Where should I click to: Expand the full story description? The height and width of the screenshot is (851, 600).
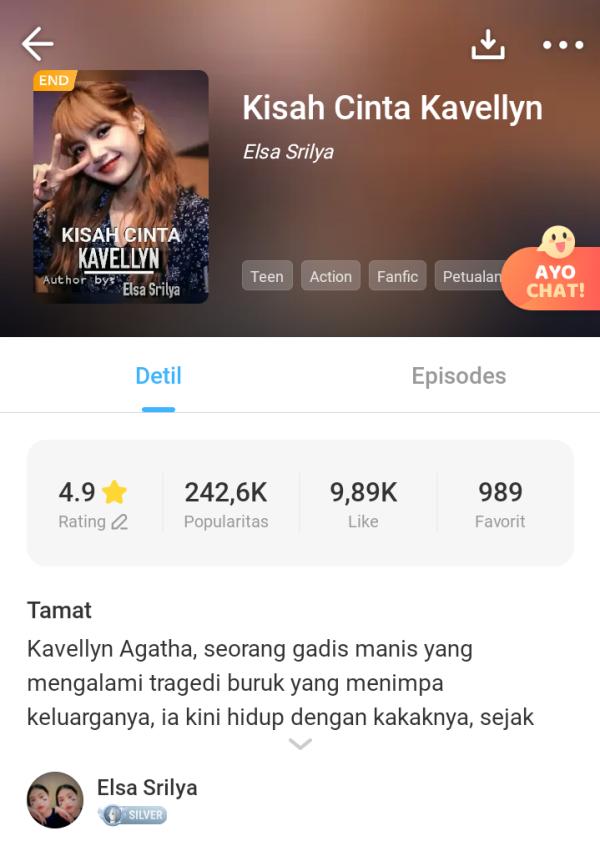pyautogui.click(x=300, y=744)
